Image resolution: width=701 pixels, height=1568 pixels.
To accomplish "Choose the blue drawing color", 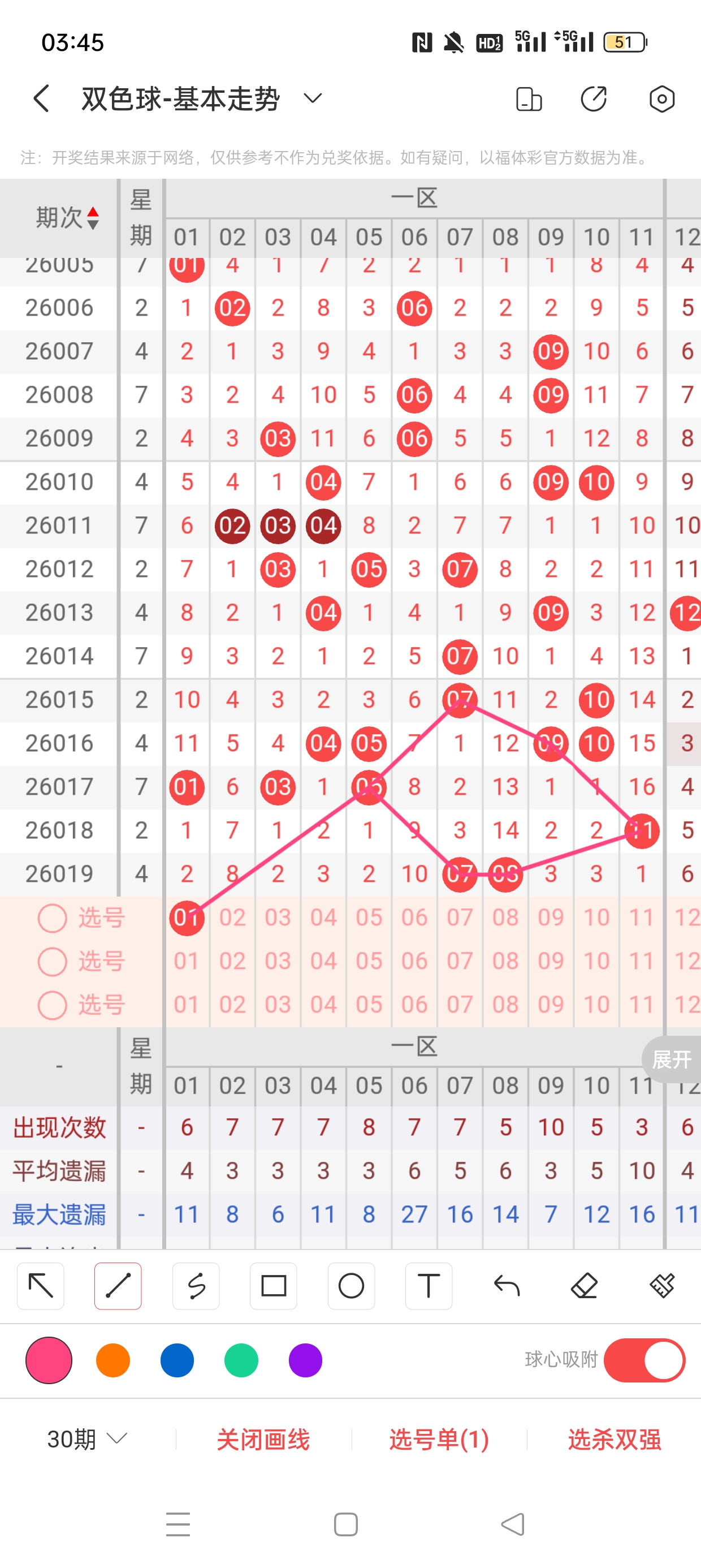I will 177,1360.
